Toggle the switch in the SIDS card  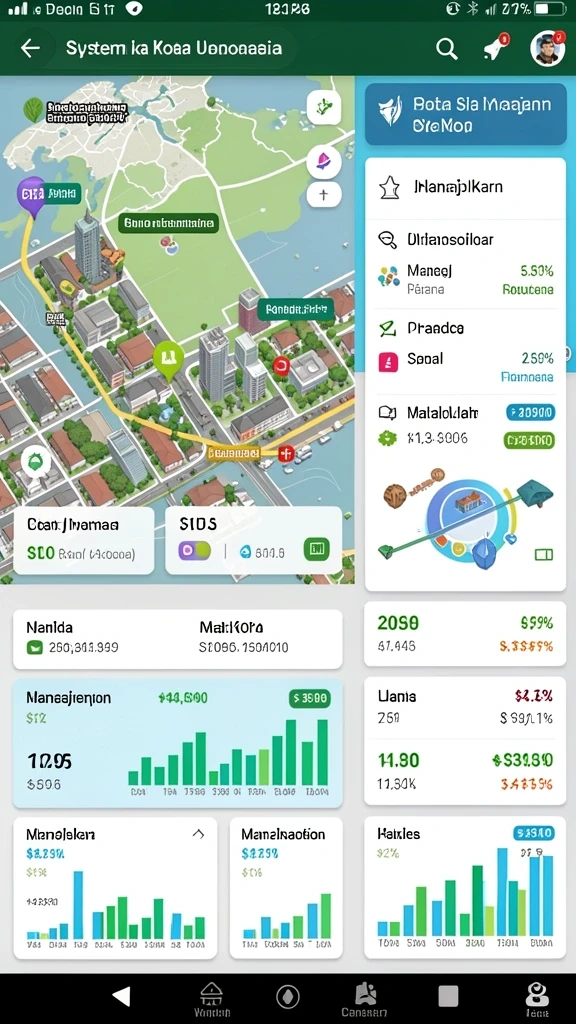coord(195,550)
